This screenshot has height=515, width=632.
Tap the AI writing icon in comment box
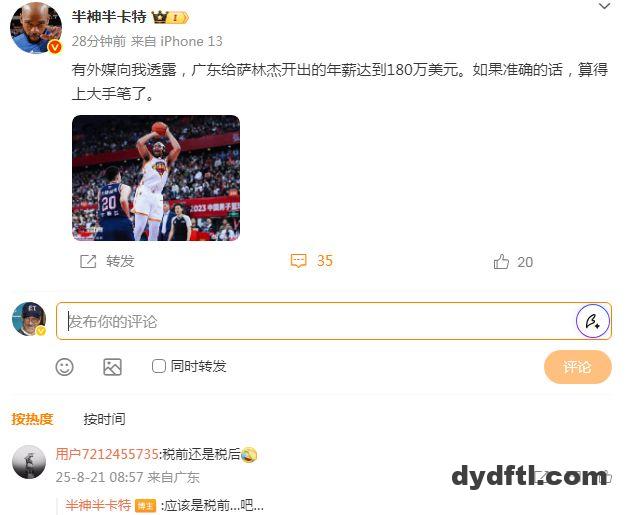pos(592,321)
